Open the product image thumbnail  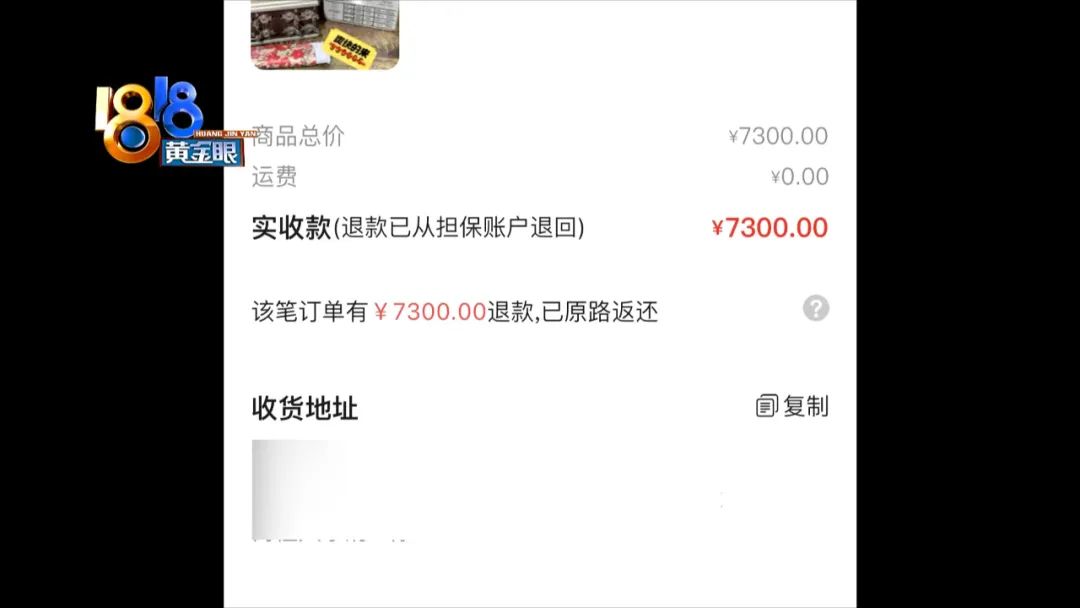[325, 34]
